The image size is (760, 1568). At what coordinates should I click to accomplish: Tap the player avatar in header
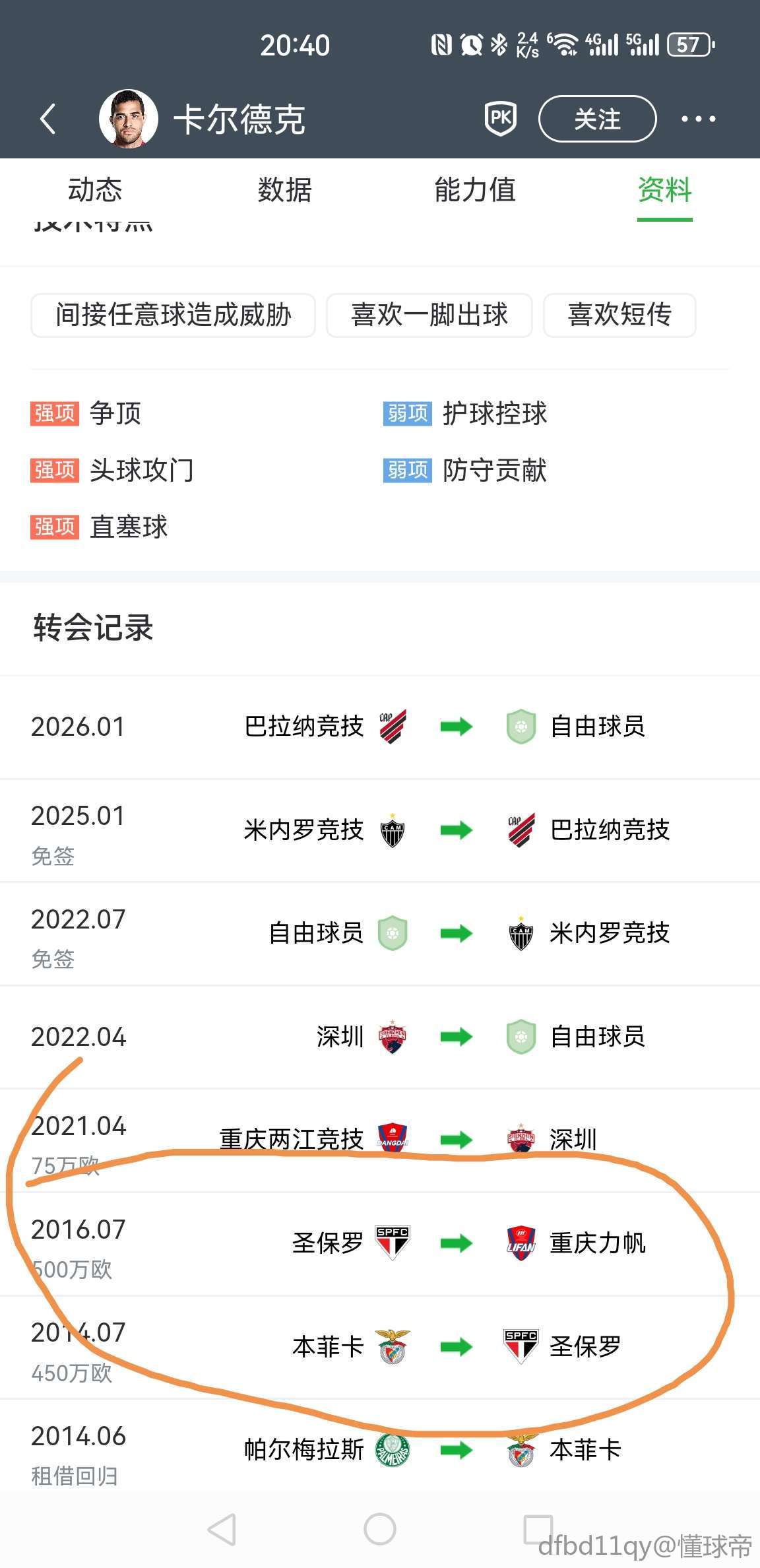[129, 119]
